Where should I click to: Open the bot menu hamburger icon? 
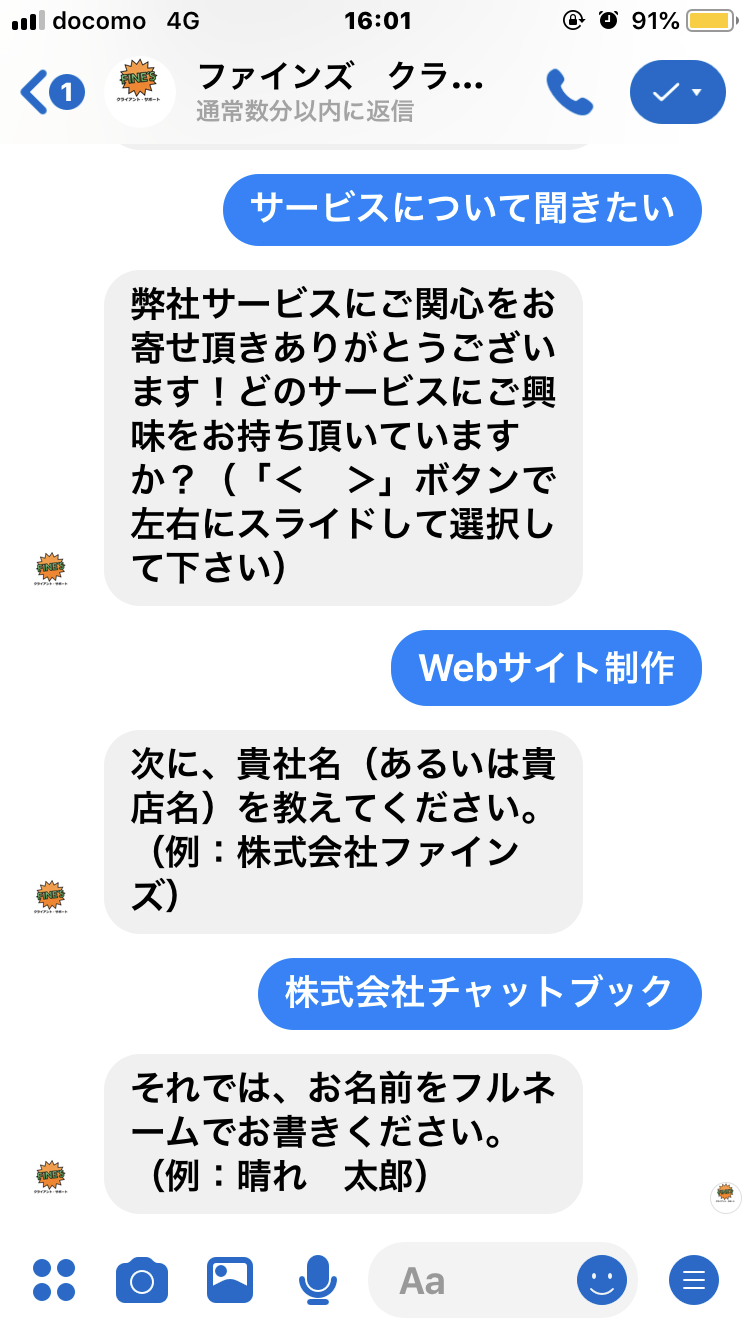click(694, 1280)
